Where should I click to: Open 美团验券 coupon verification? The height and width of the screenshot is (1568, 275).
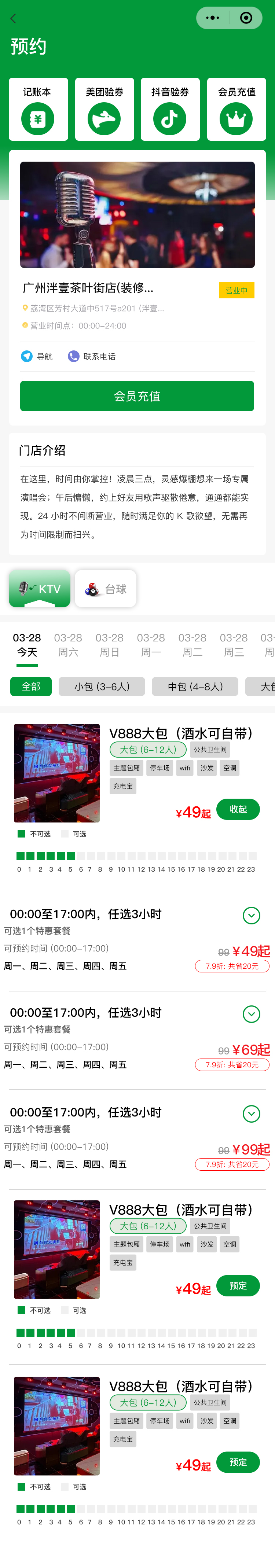[x=104, y=110]
